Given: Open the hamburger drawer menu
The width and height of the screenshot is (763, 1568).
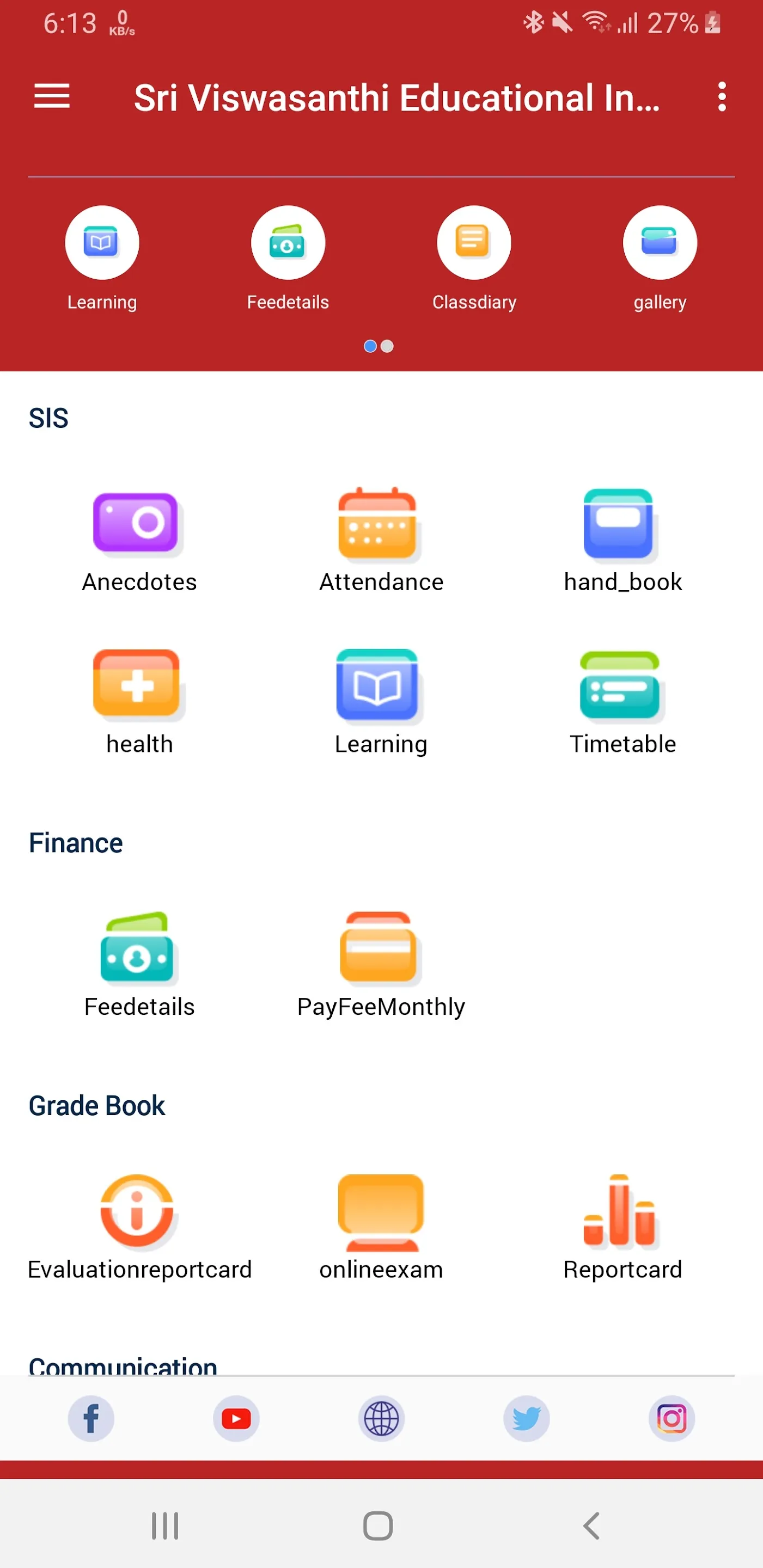Looking at the screenshot, I should (52, 97).
